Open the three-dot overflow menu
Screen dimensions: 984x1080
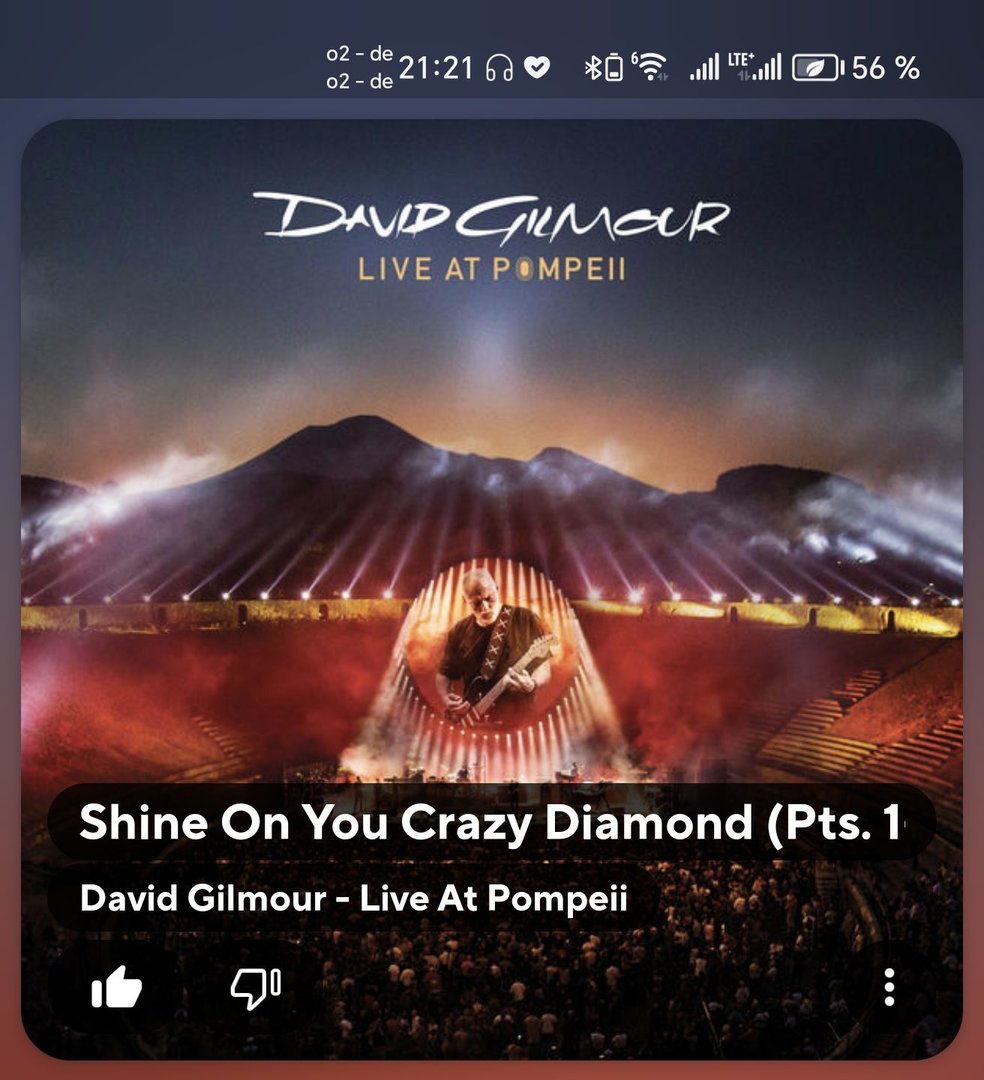pyautogui.click(x=889, y=987)
